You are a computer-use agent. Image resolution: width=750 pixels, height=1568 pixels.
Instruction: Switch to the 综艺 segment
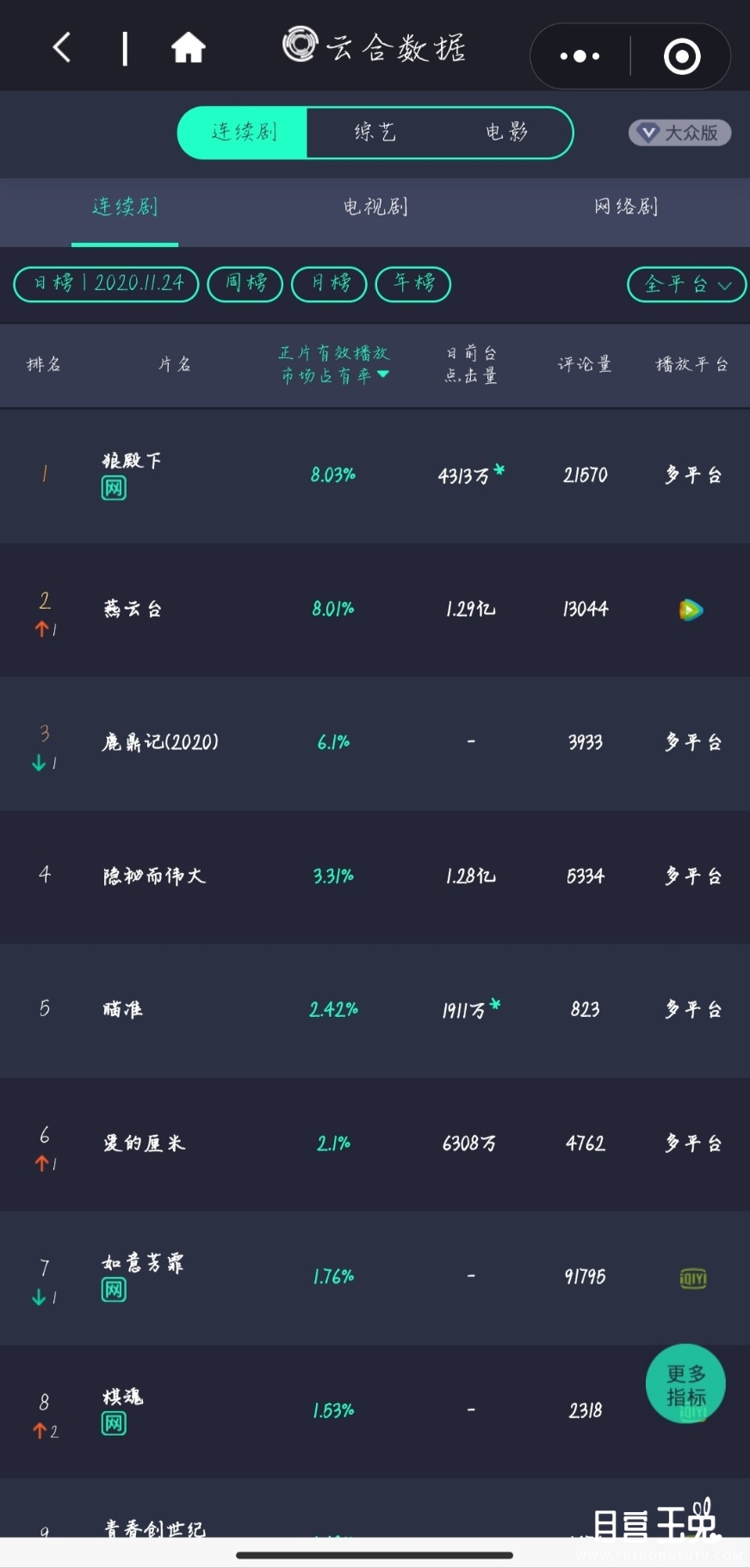375,132
